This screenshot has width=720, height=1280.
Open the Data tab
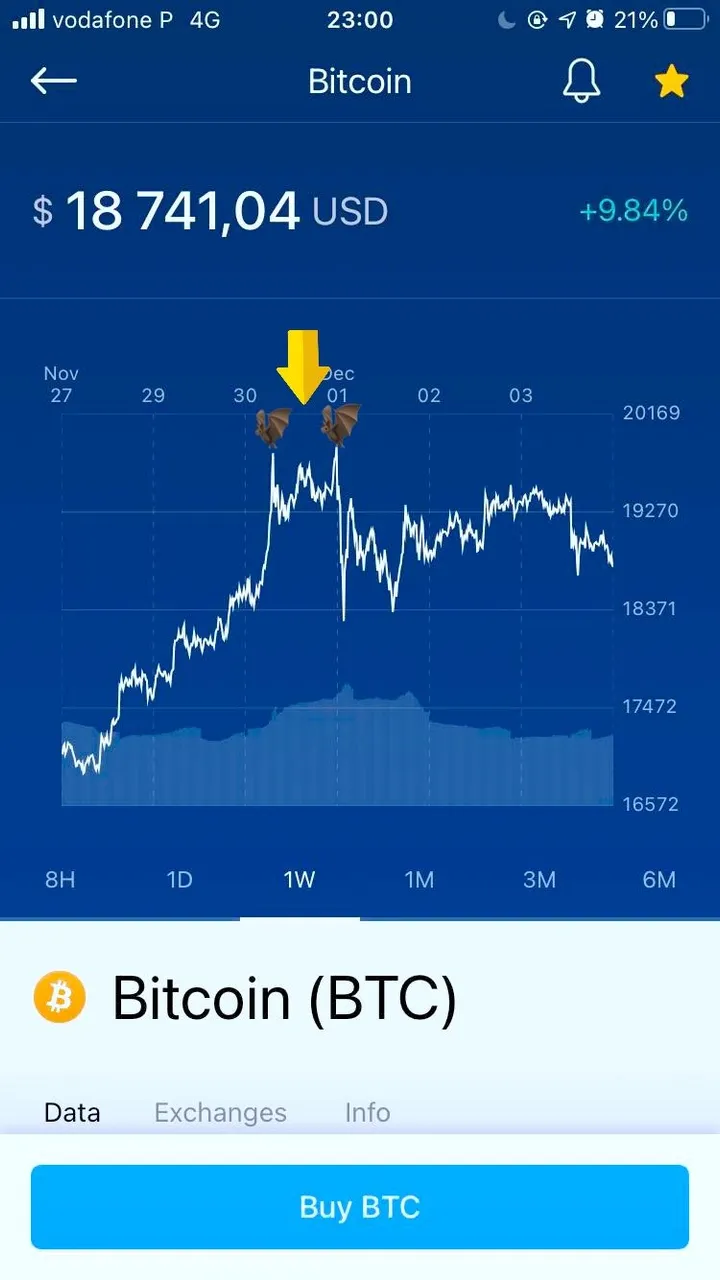click(72, 1112)
